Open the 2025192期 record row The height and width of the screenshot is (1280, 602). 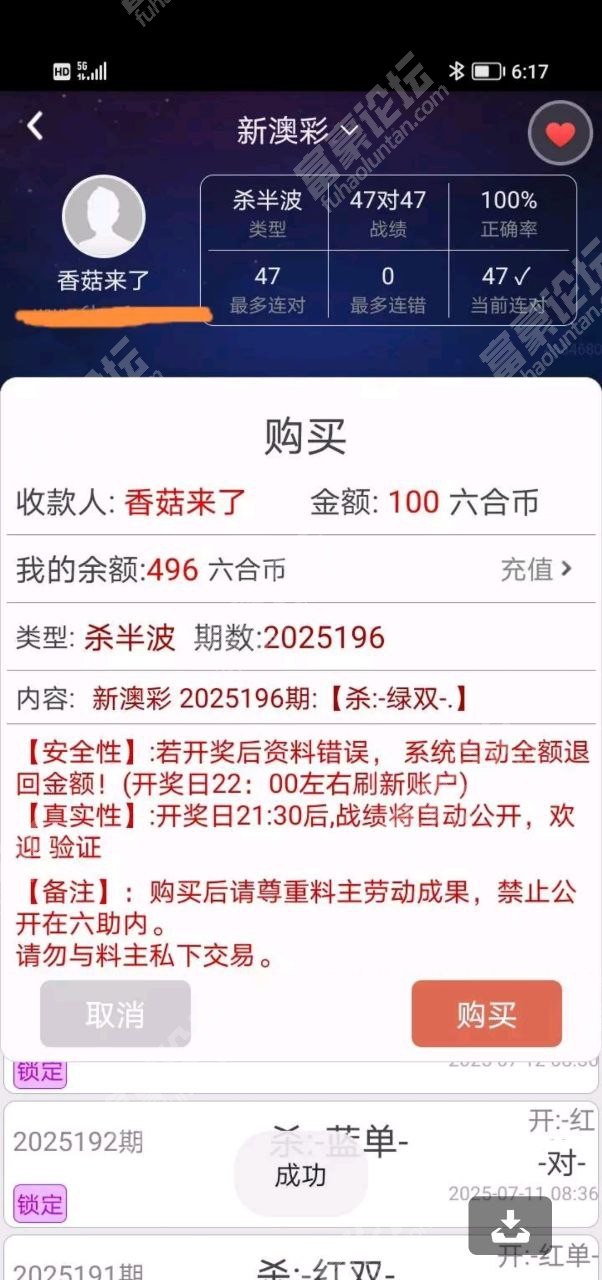coord(301,1165)
